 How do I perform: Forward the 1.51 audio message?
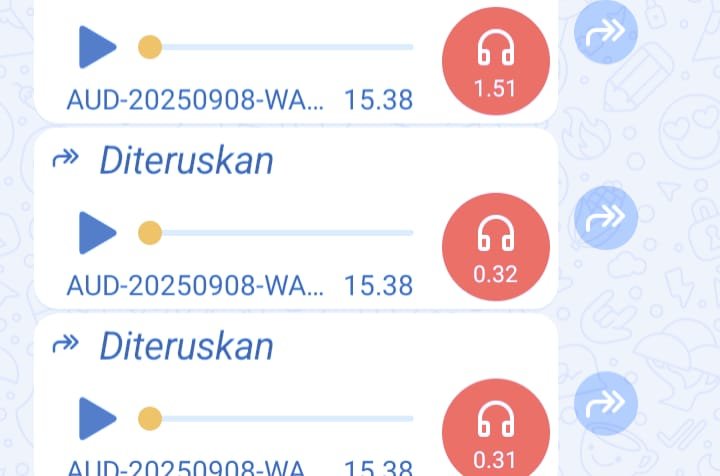[606, 32]
